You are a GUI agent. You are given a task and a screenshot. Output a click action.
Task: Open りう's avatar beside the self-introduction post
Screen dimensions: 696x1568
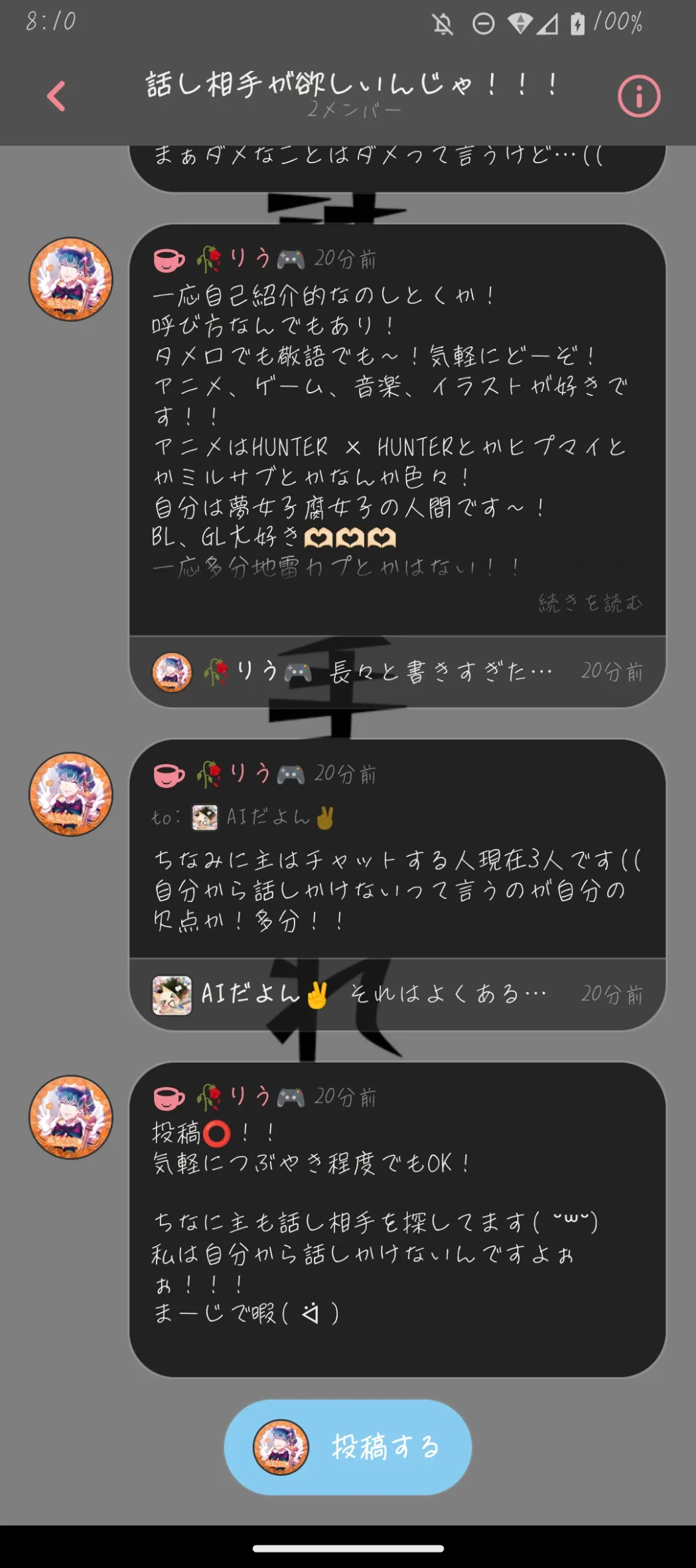click(70, 279)
